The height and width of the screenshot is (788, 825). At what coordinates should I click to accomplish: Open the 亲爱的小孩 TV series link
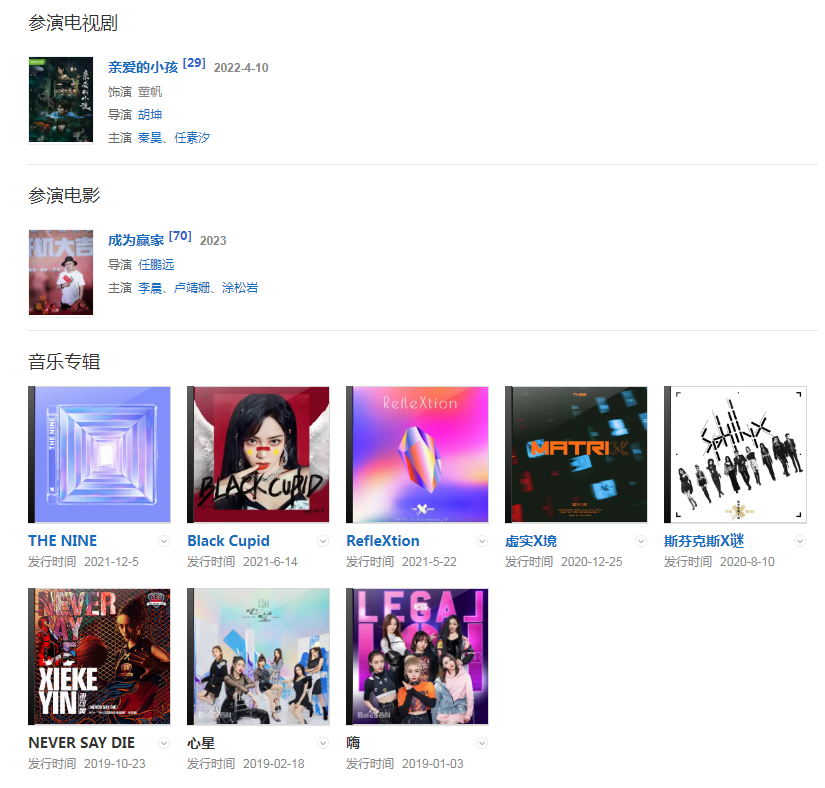143,67
